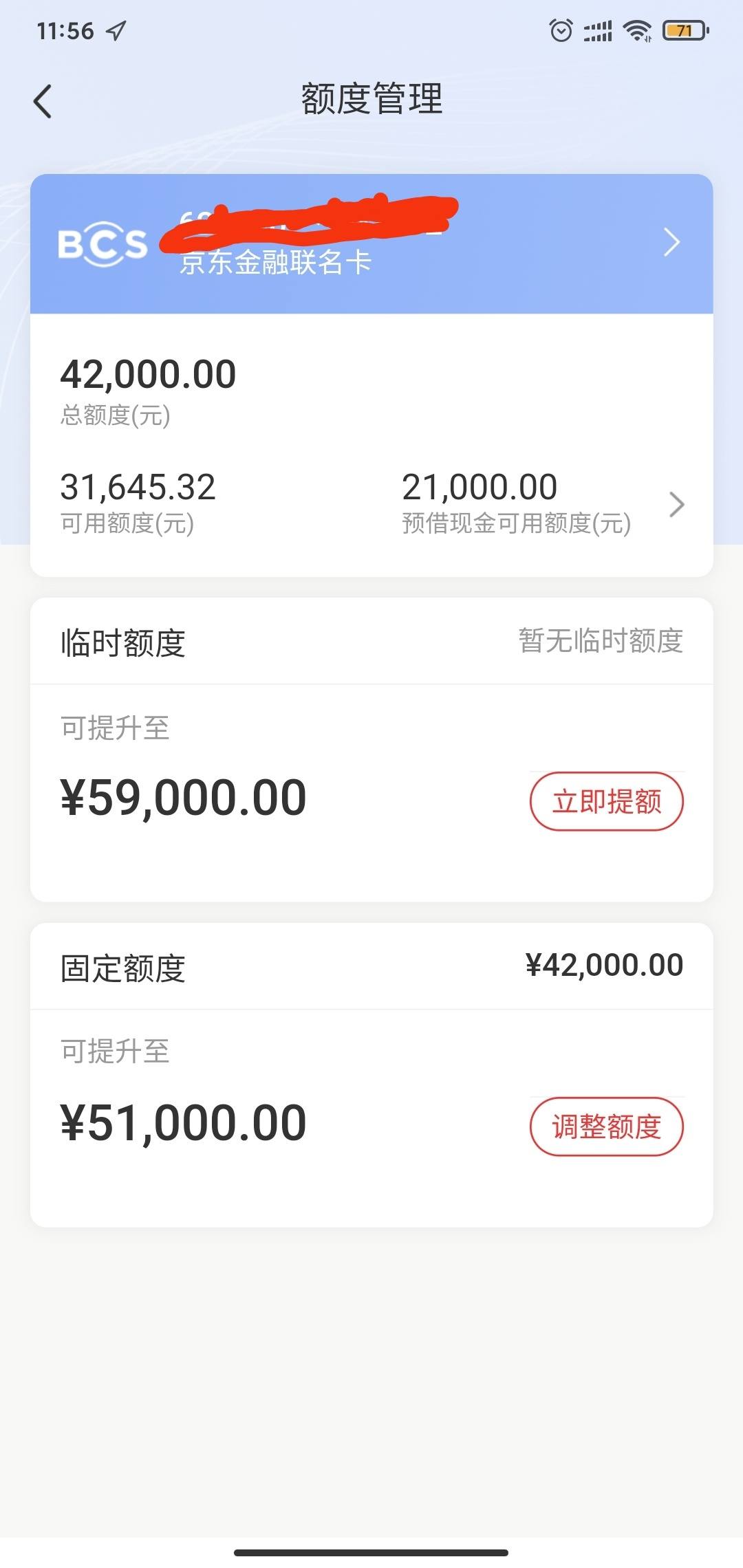Tap 调整额度 for fixed limit
The image size is (743, 1568).
(606, 1126)
